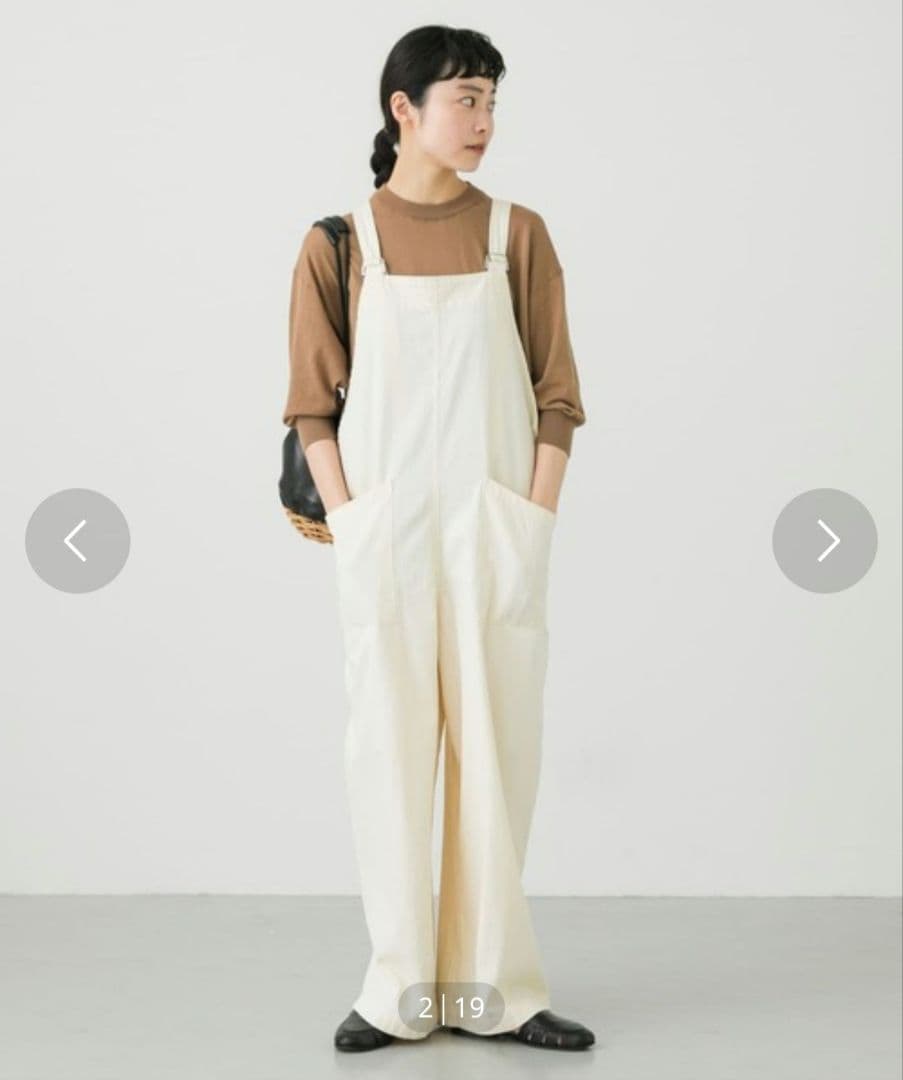Advance to the next product photo
Viewport: 903px width, 1080px height.
(x=825, y=541)
